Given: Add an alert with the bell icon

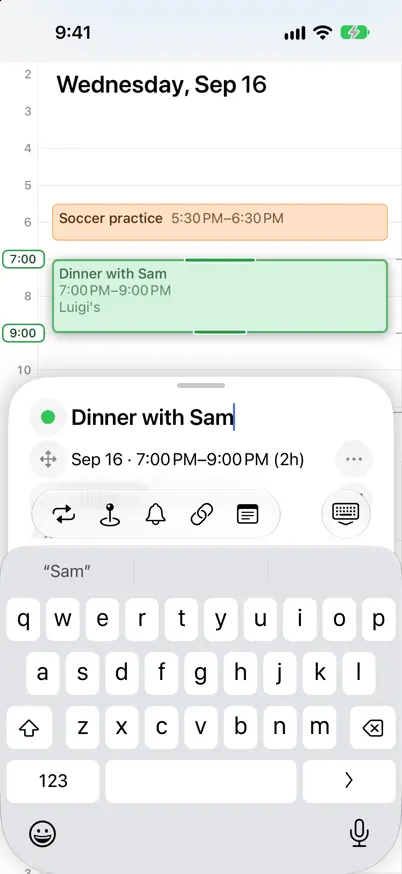Looking at the screenshot, I should coord(156,514).
